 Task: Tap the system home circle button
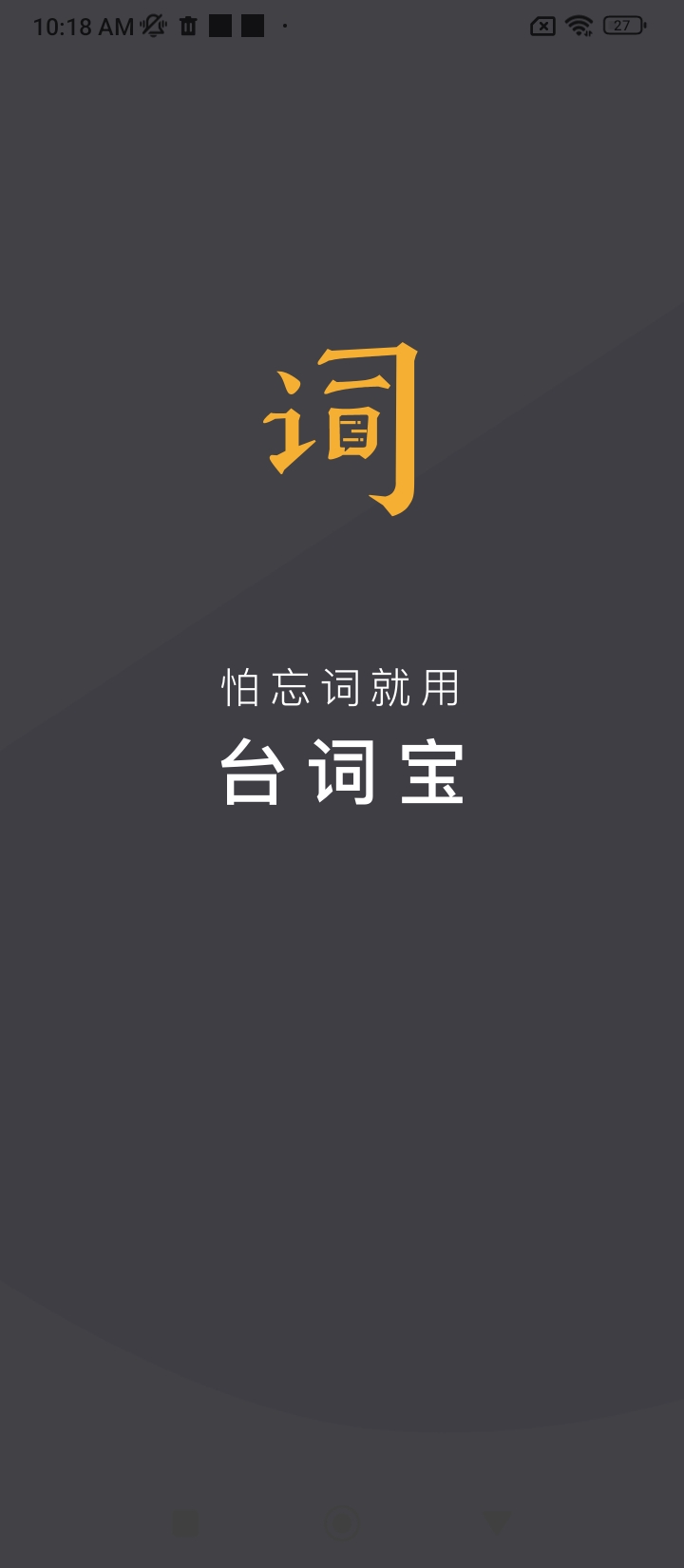tap(342, 1523)
